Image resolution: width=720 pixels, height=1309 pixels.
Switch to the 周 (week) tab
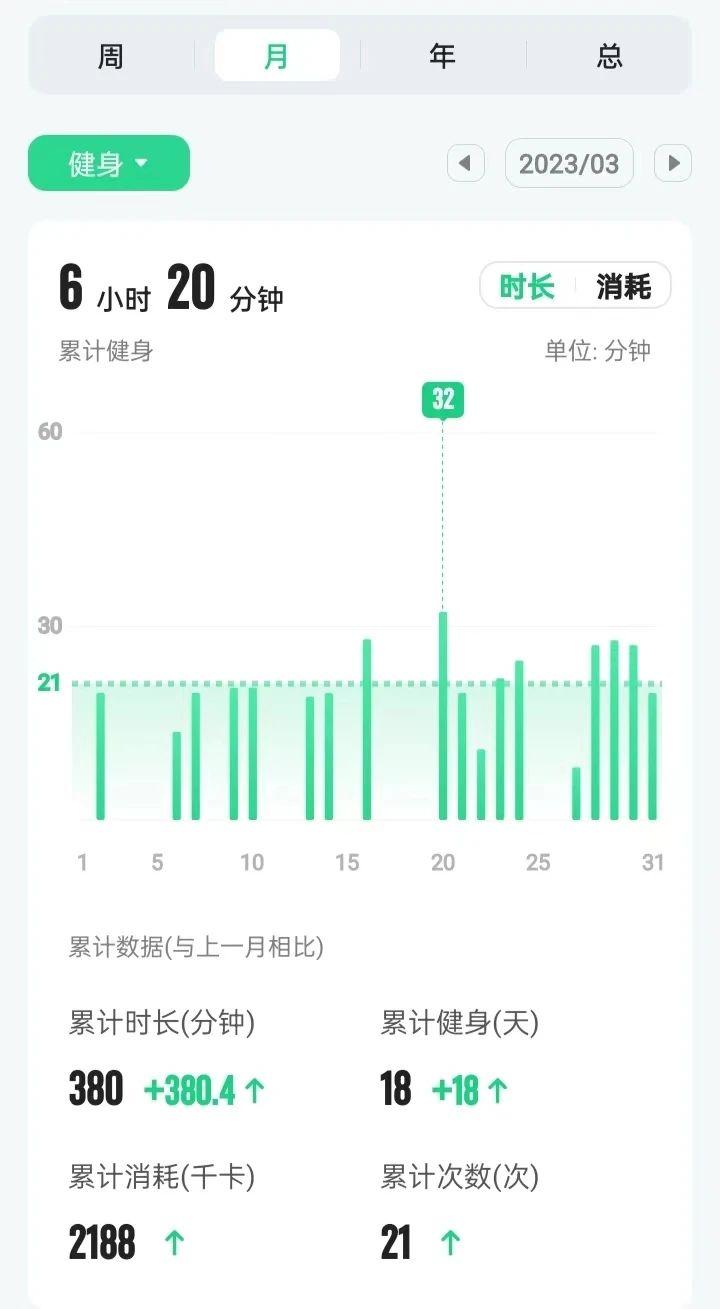pos(111,56)
